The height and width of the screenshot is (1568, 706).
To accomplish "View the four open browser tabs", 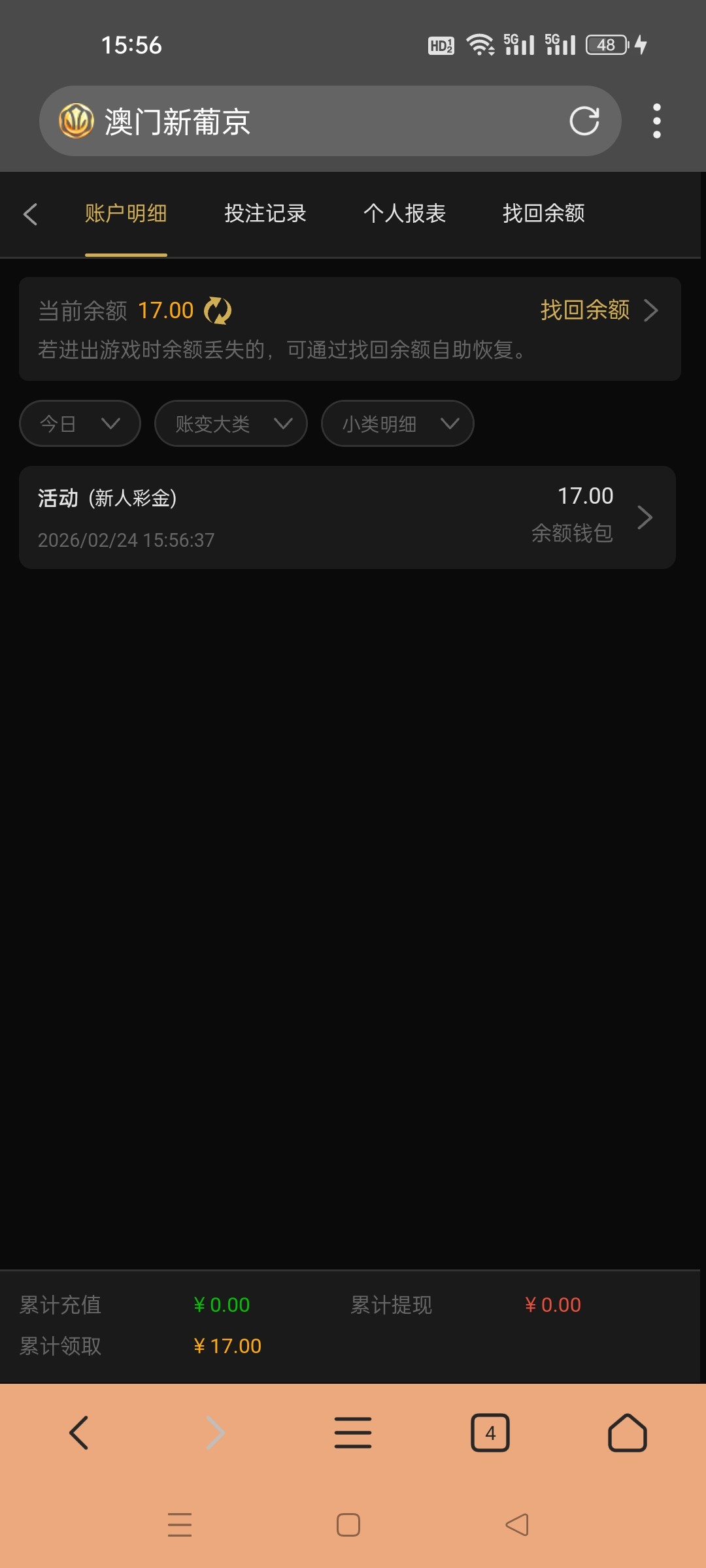I will click(490, 1433).
